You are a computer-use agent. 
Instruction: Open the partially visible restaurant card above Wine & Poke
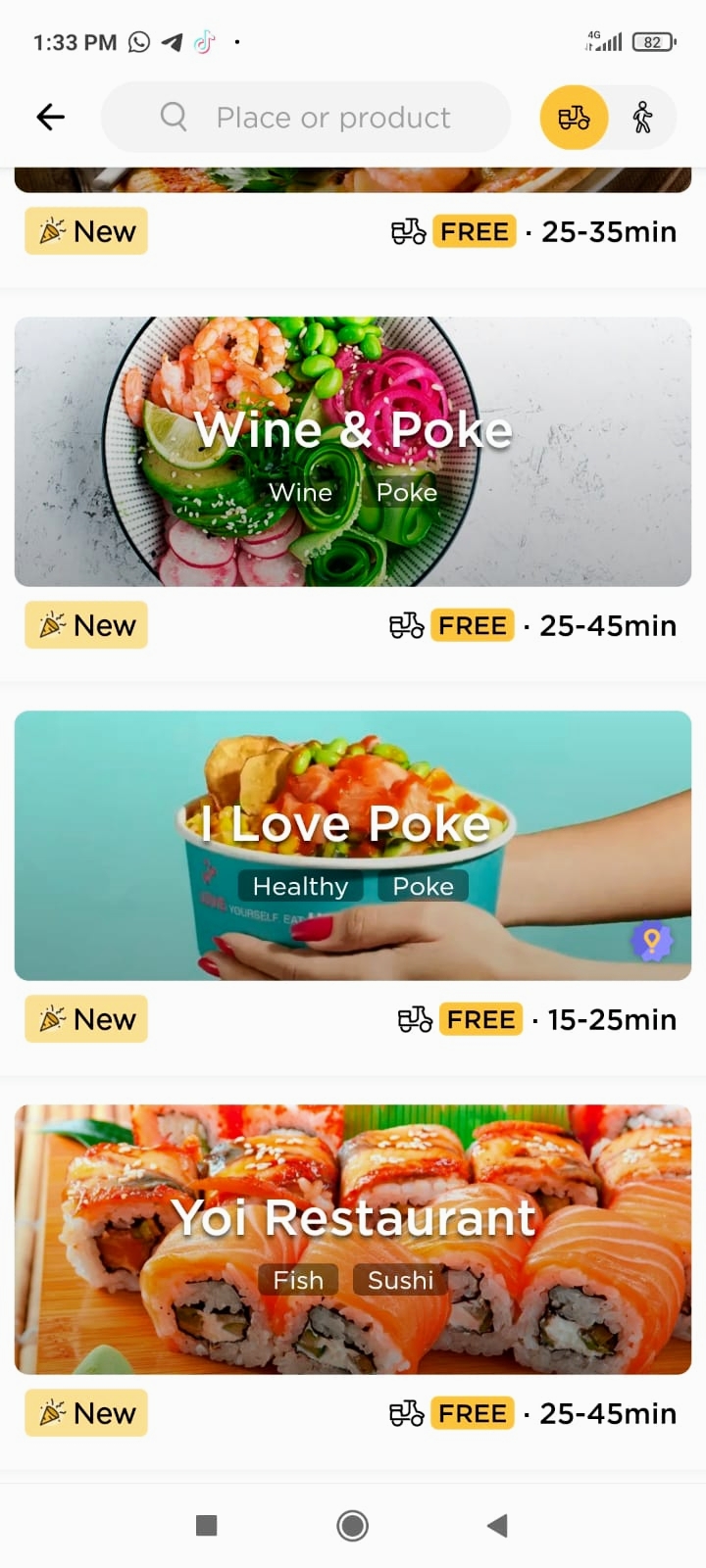pos(353,180)
